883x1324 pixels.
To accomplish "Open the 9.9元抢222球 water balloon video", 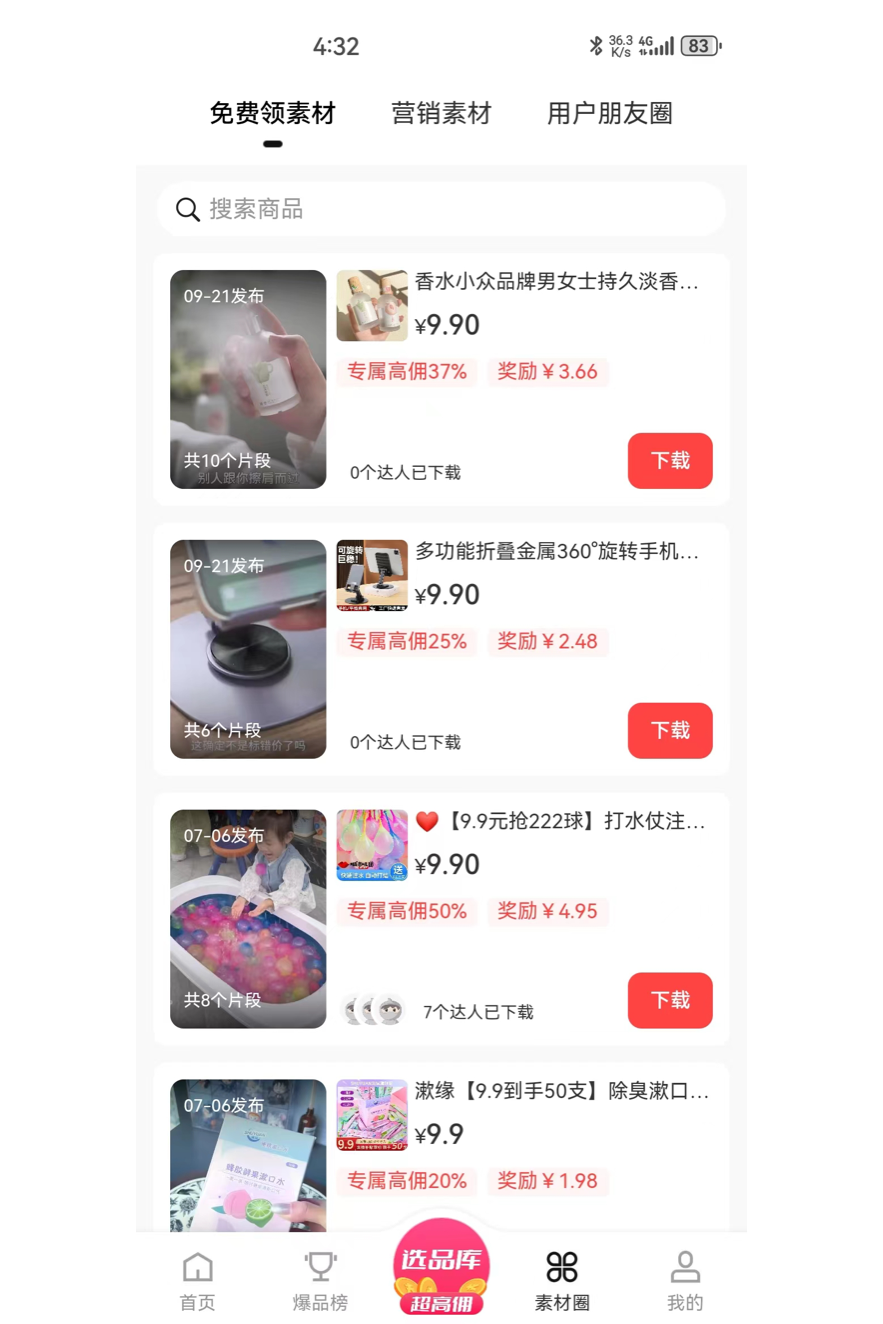I will (248, 919).
